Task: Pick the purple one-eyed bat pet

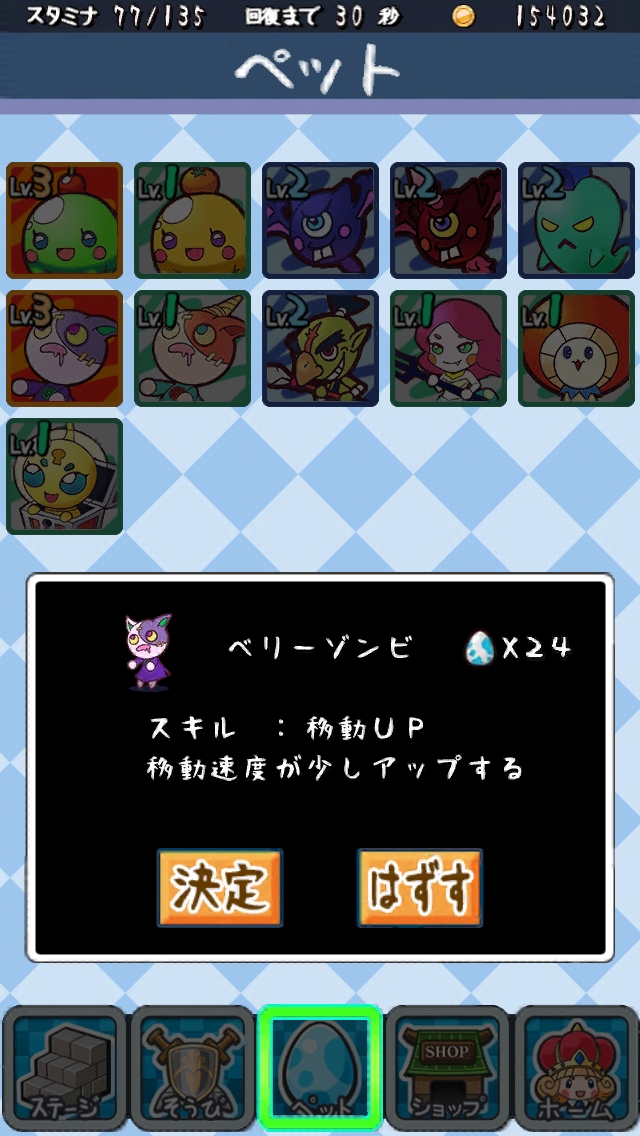Action: (320, 220)
